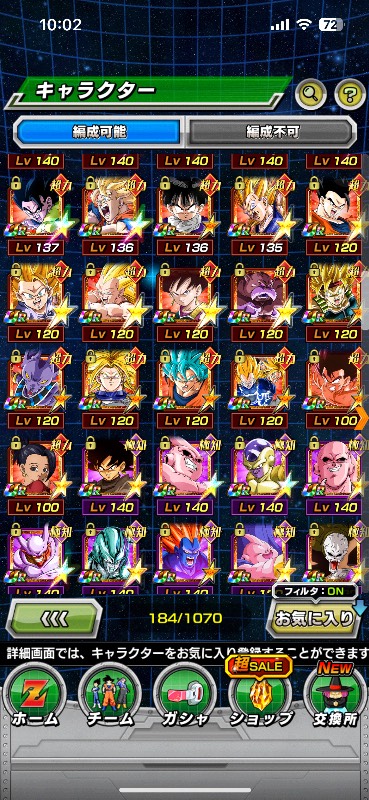Open the magnifying glass search icon
Viewport: 369px width, 800px height.
(x=311, y=93)
